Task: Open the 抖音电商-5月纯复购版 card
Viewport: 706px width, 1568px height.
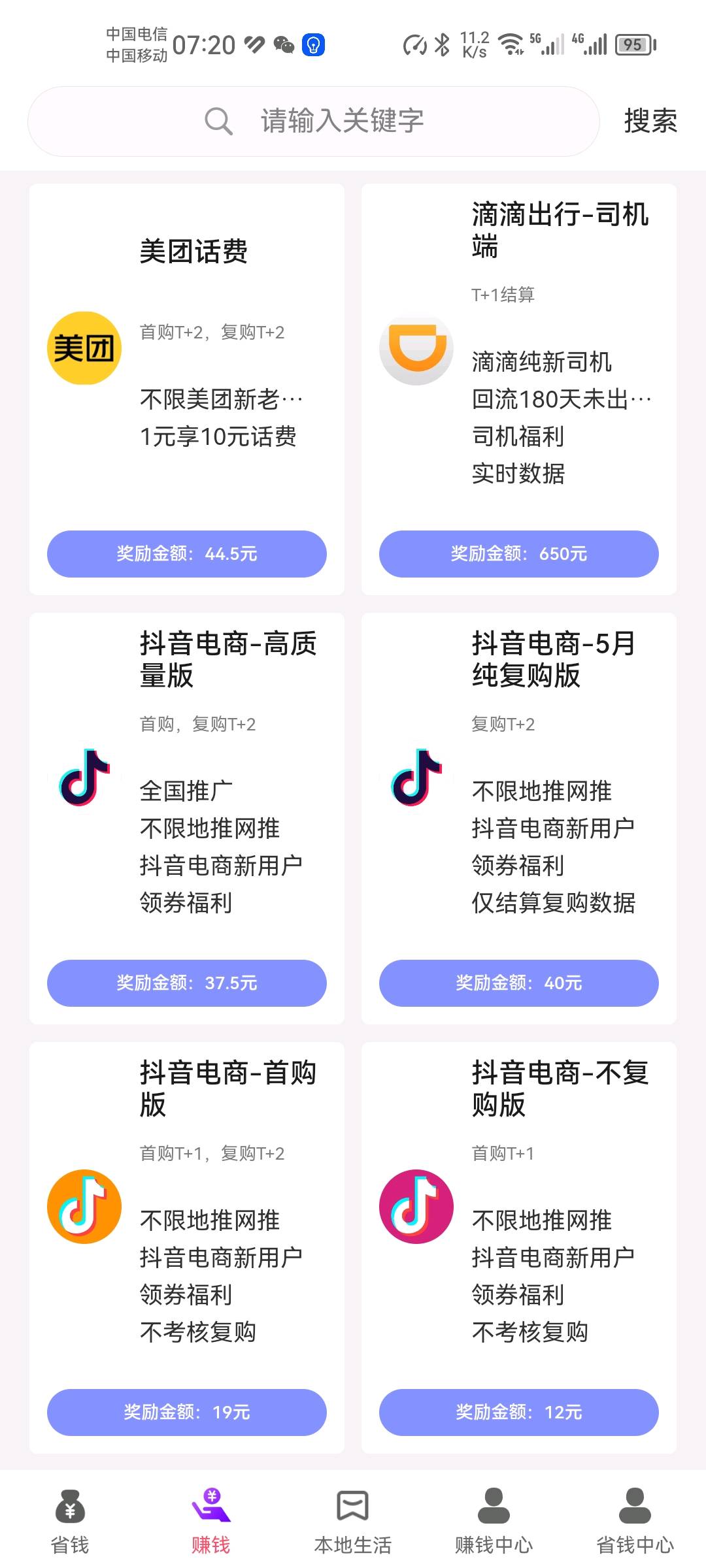Action: [519, 819]
